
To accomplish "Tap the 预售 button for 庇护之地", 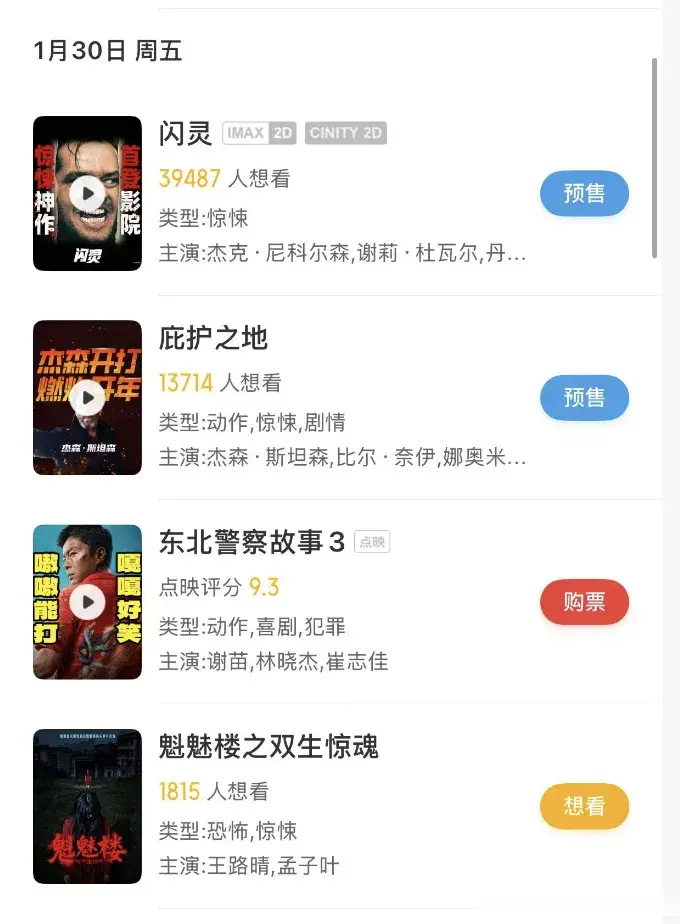I will (x=584, y=398).
